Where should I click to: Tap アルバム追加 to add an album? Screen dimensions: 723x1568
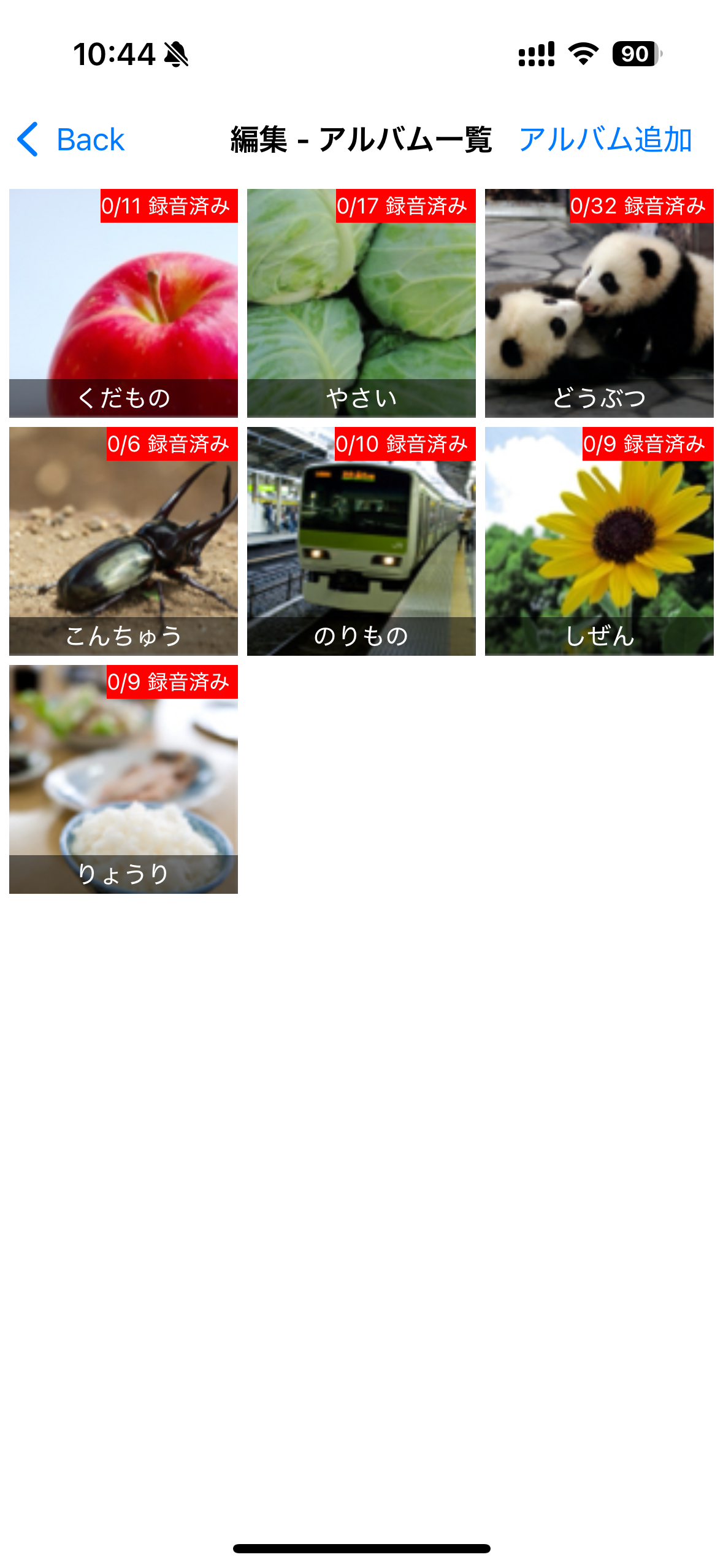click(x=605, y=139)
